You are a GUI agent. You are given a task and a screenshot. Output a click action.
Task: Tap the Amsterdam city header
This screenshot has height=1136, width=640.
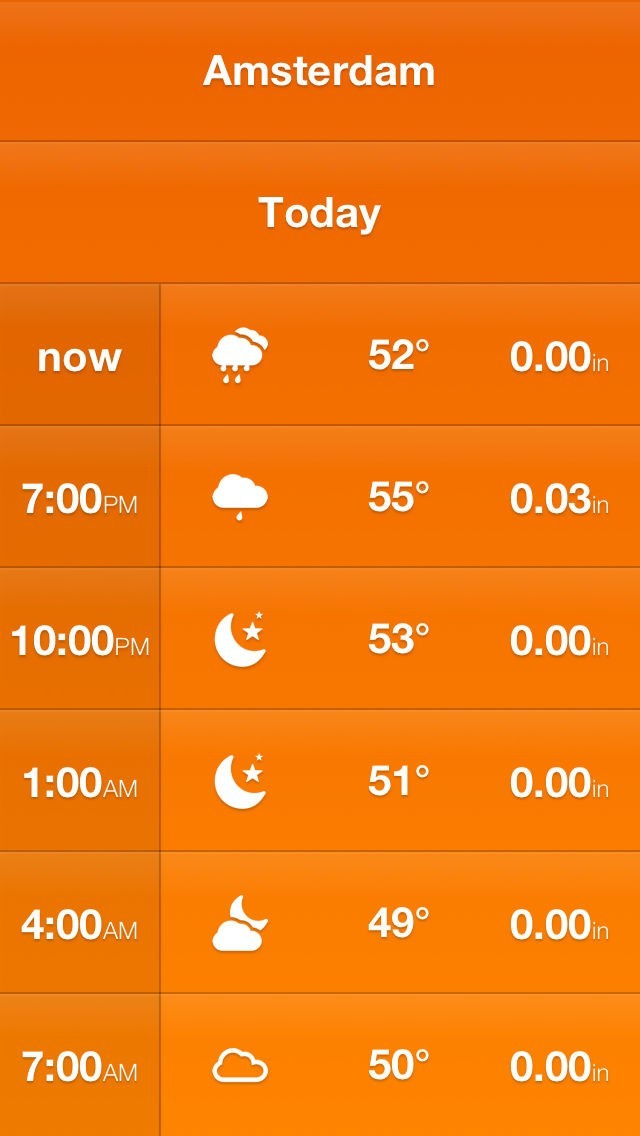click(320, 70)
